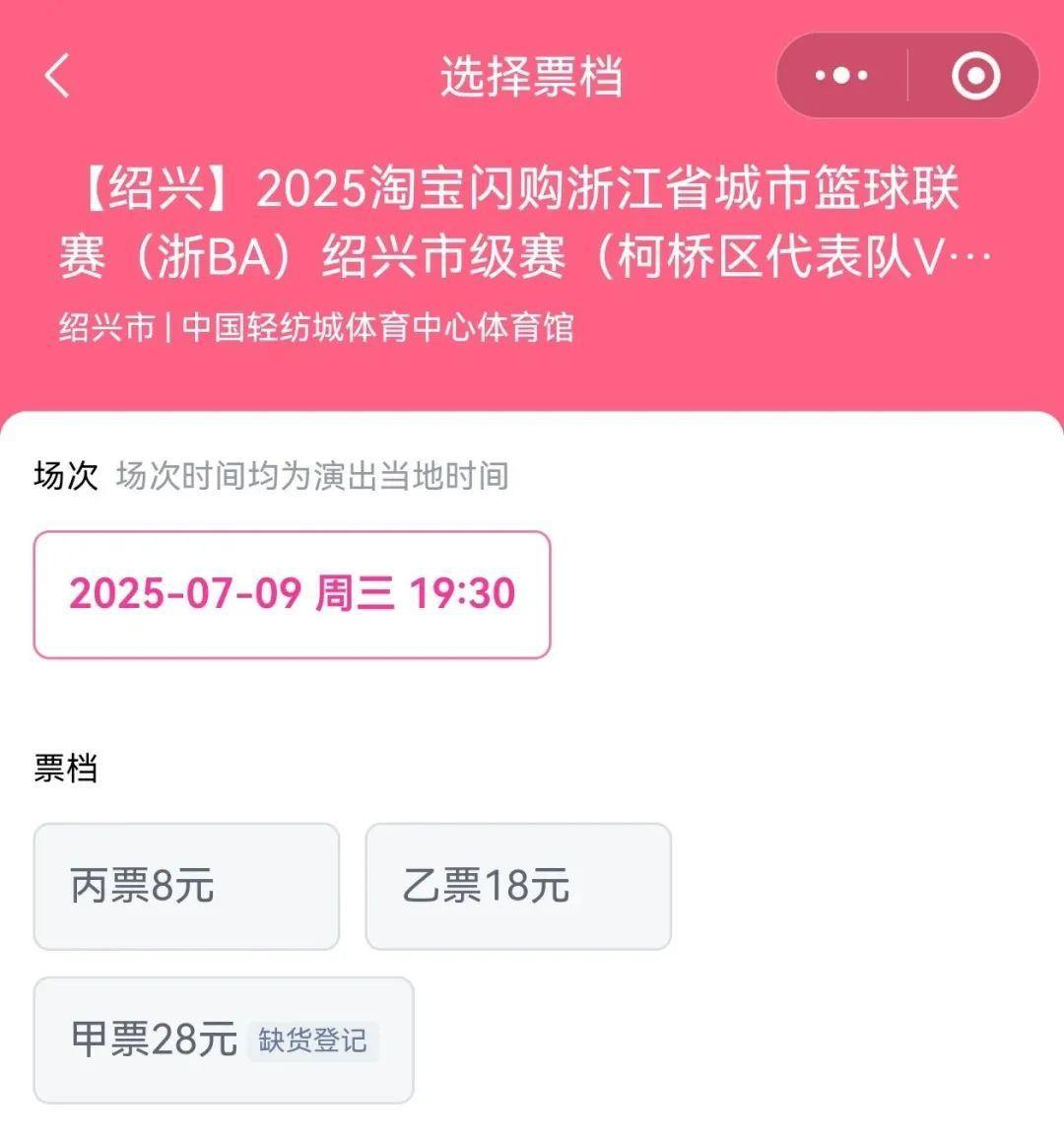Choose the 丙票8元 ticket tier
Screen dimensions: 1064x1142
pos(186,886)
